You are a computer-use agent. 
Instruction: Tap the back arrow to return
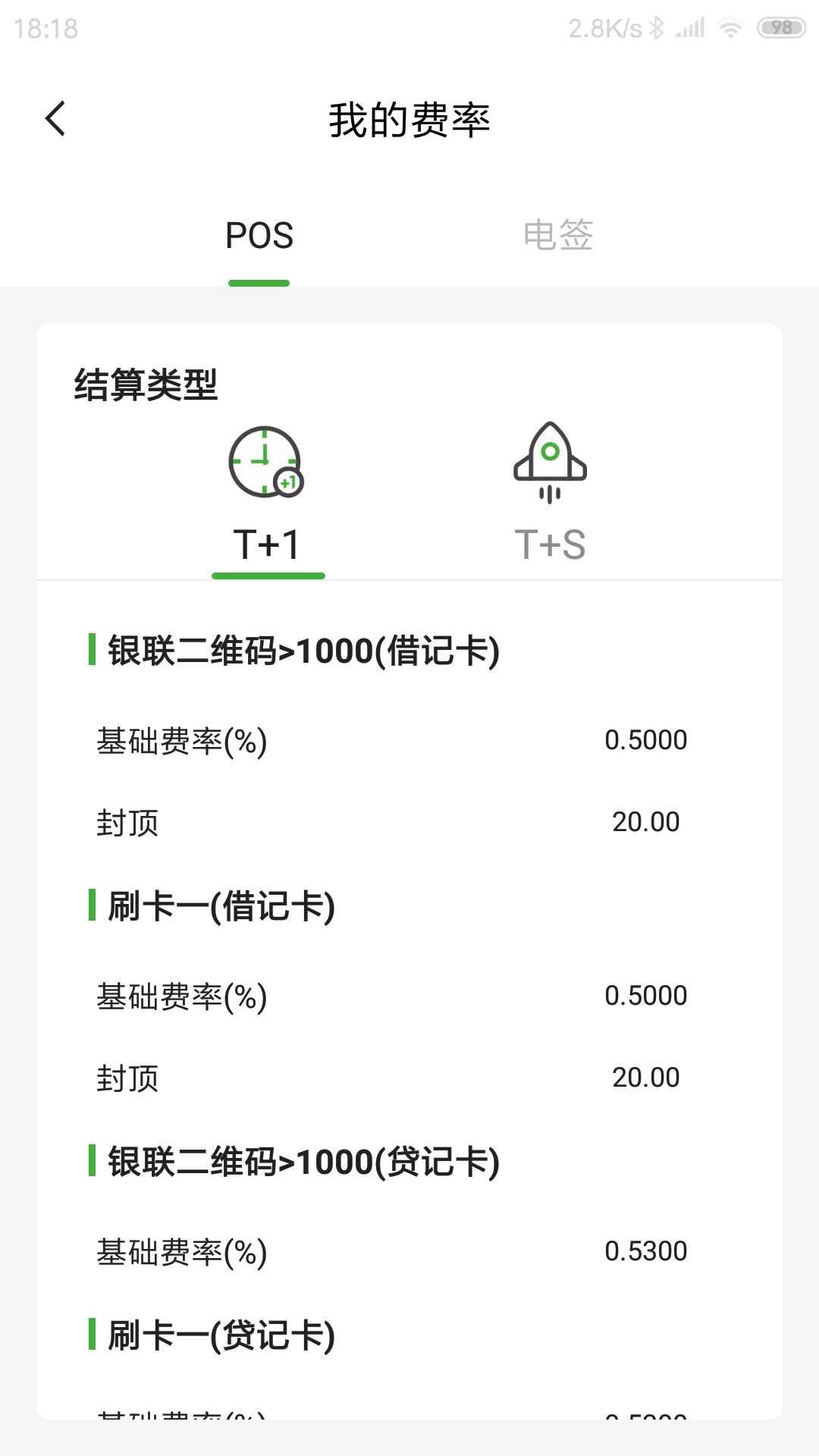[55, 118]
